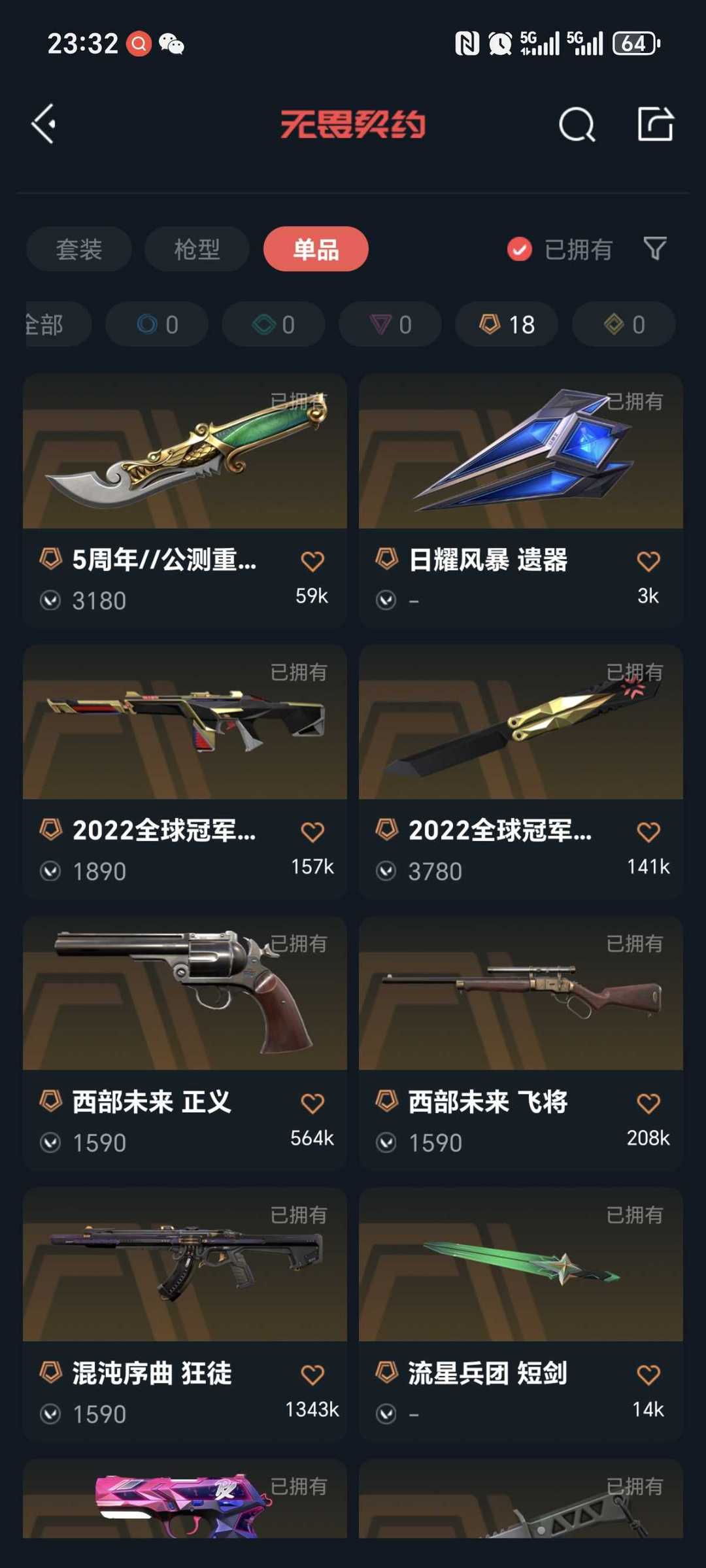Select the orange tier chip showing 18
706x1568 pixels.
[x=507, y=324]
